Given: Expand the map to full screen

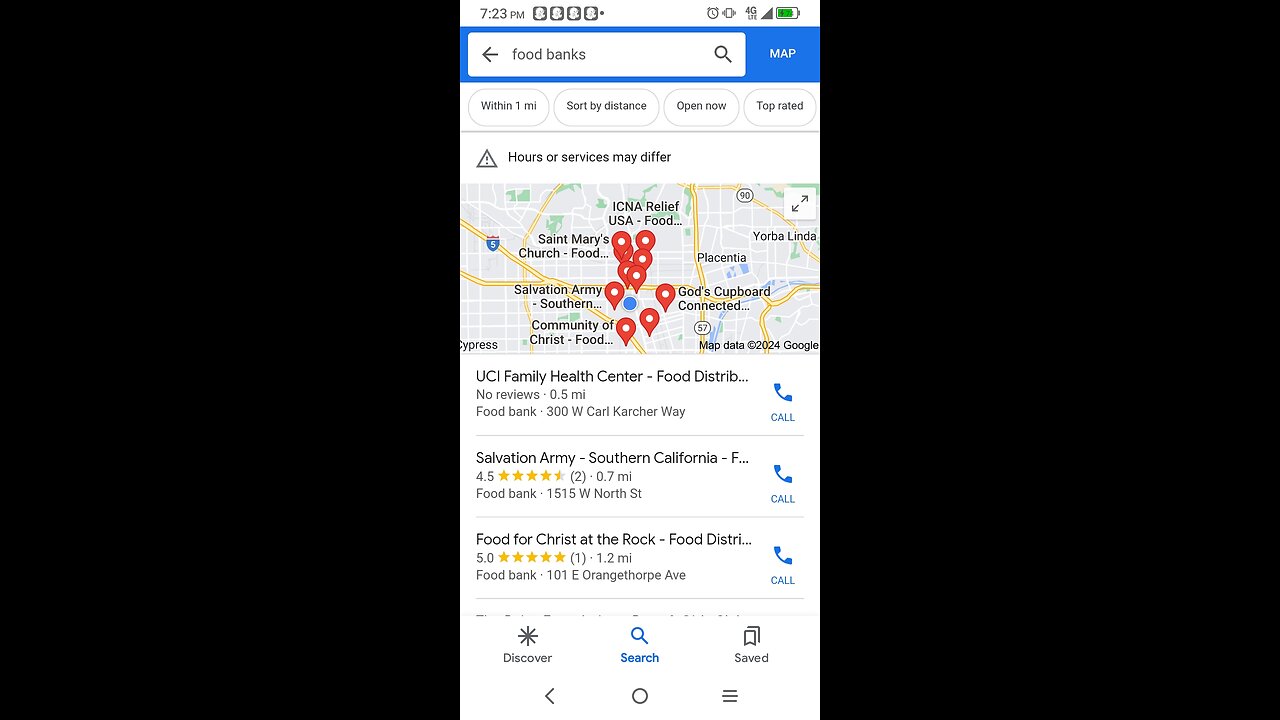Looking at the screenshot, I should tap(799, 204).
